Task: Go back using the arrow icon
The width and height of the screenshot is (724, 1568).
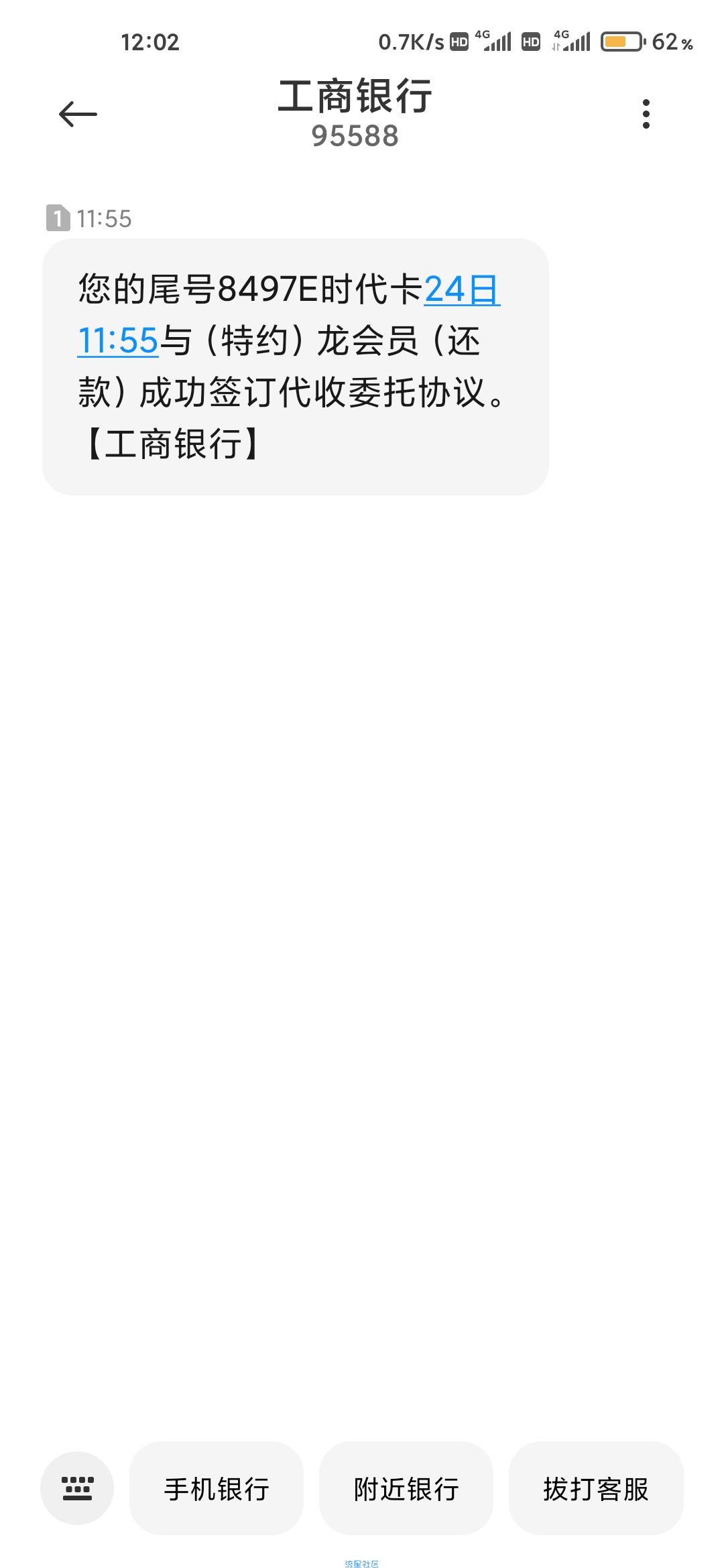Action: coord(78,114)
